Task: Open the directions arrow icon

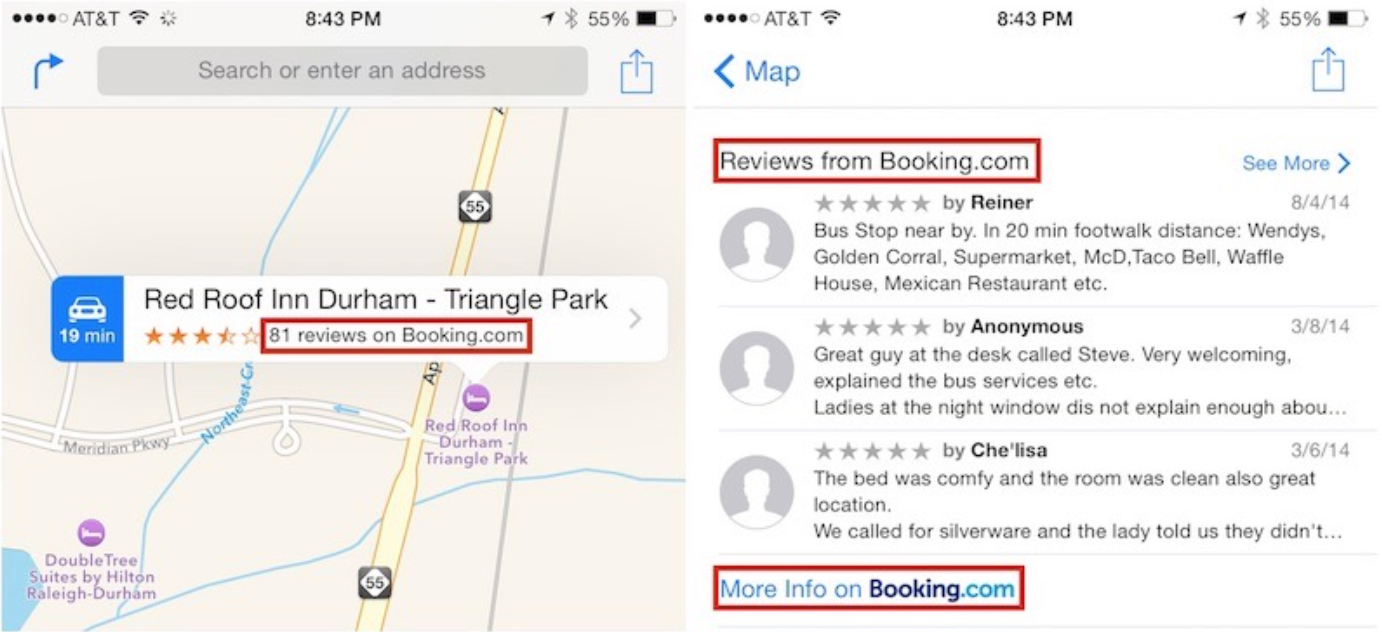Action: [47, 72]
